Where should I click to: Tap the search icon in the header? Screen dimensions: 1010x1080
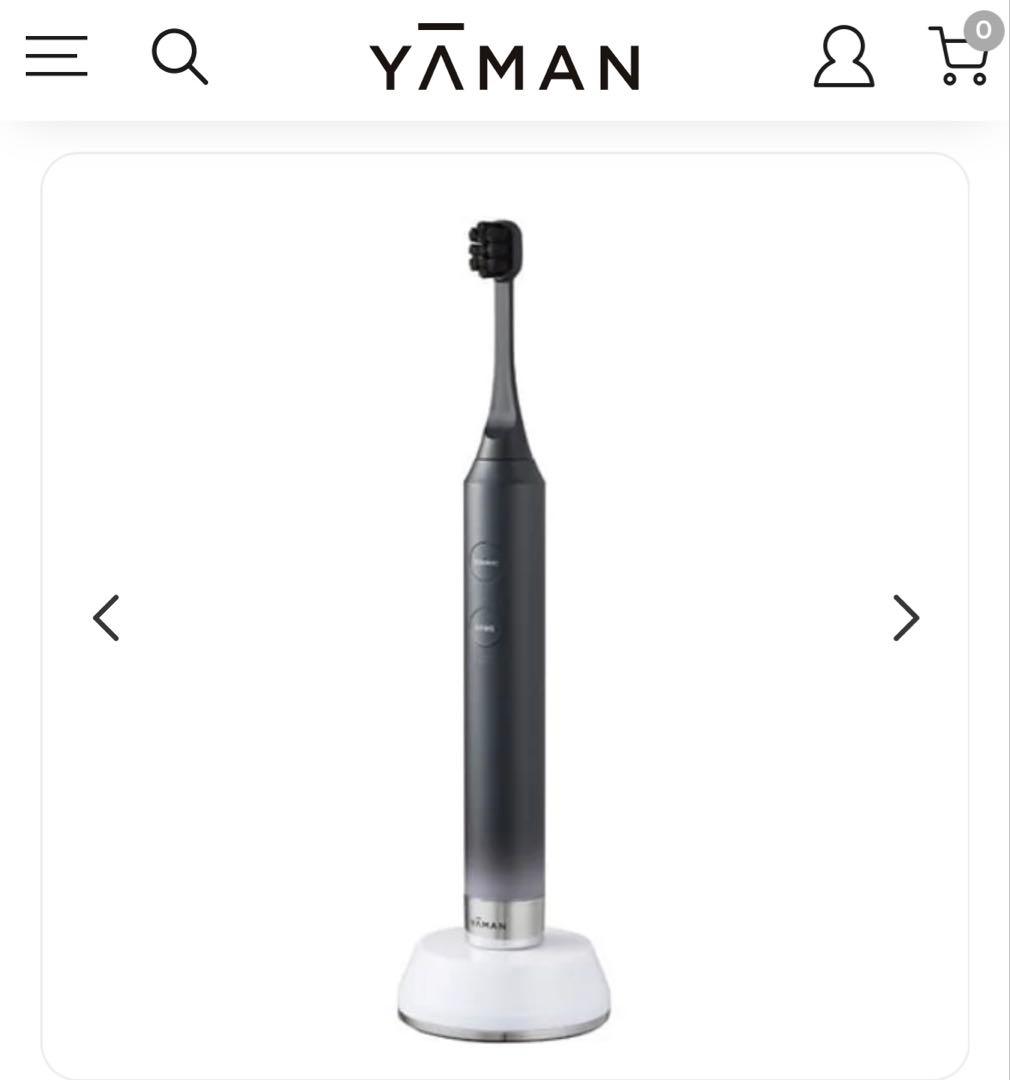[x=181, y=57]
